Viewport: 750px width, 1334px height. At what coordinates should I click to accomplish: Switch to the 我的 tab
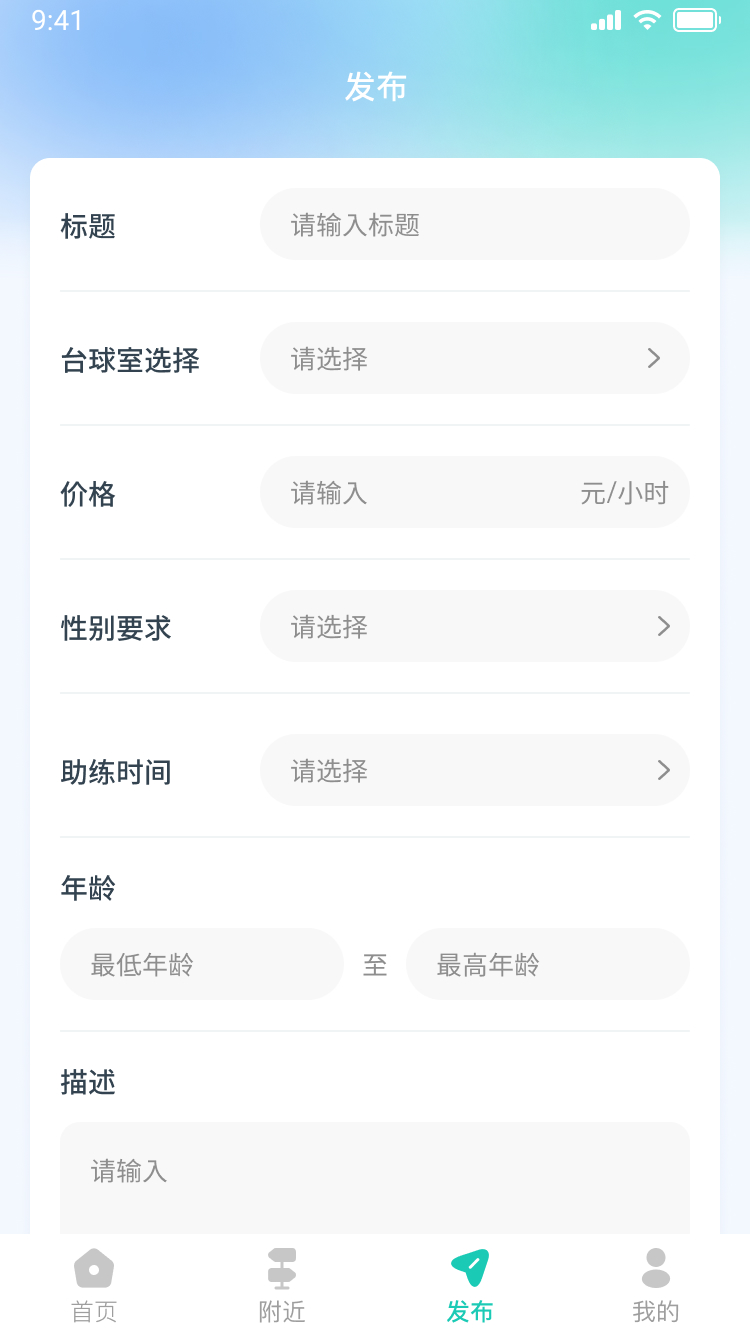point(656,1285)
